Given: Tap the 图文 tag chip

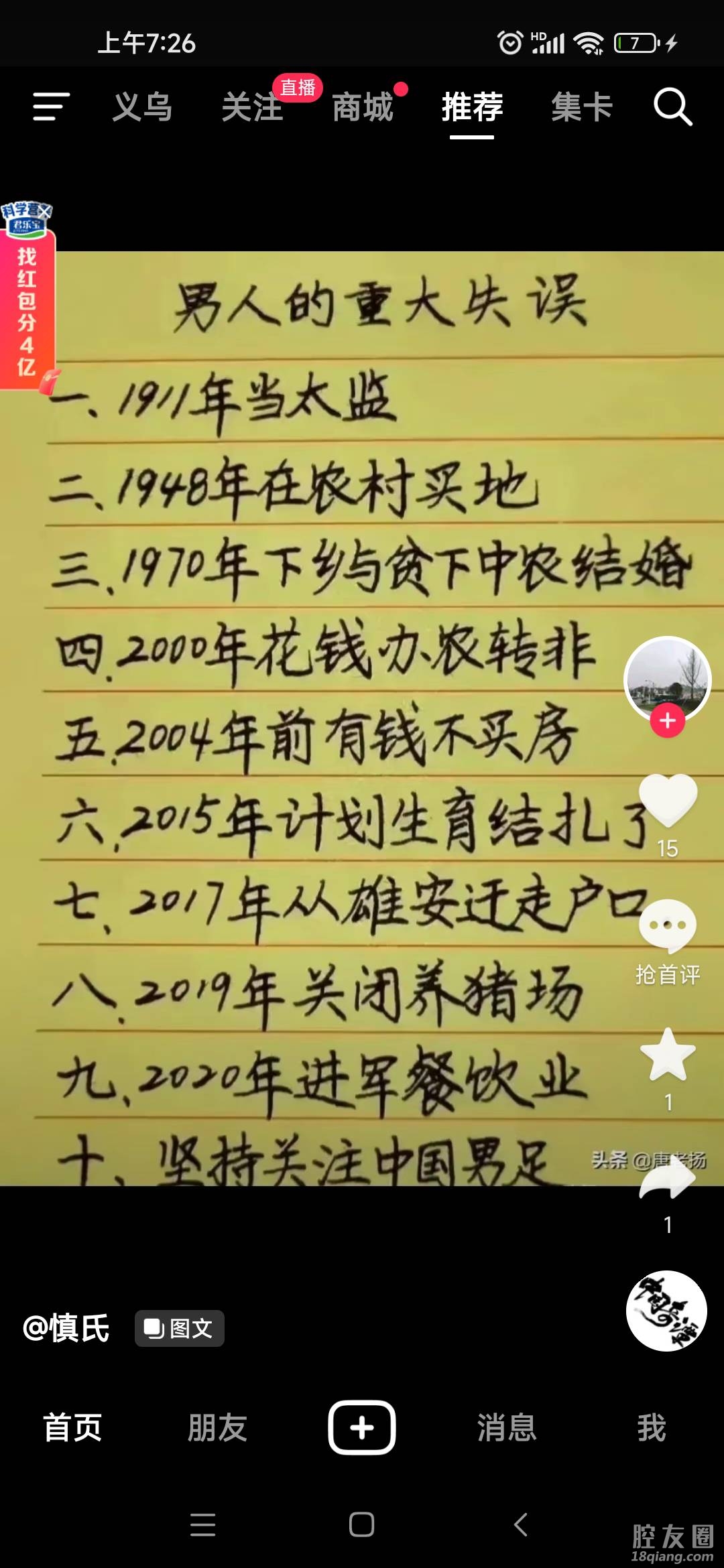Looking at the screenshot, I should click(x=180, y=1328).
